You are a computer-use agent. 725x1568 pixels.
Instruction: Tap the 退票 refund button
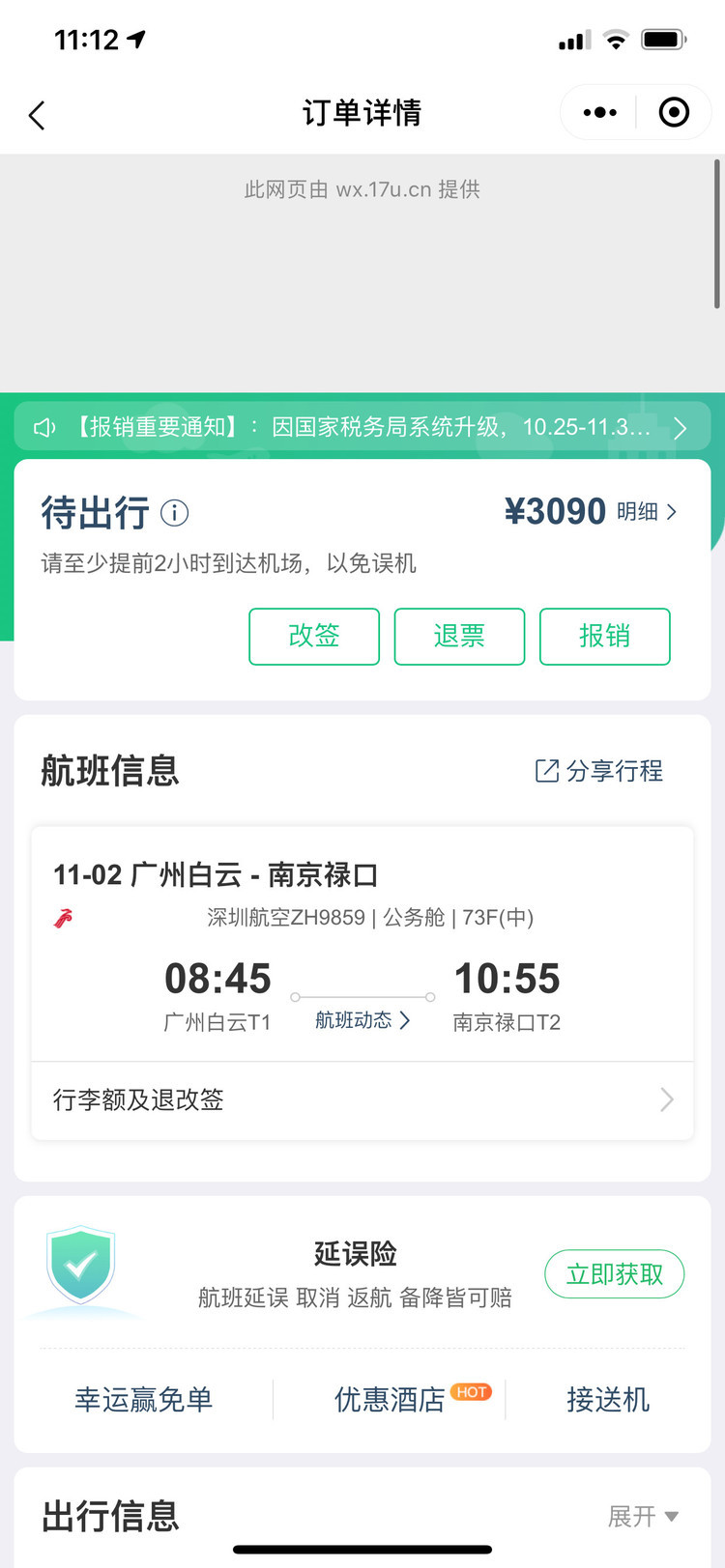coord(459,636)
